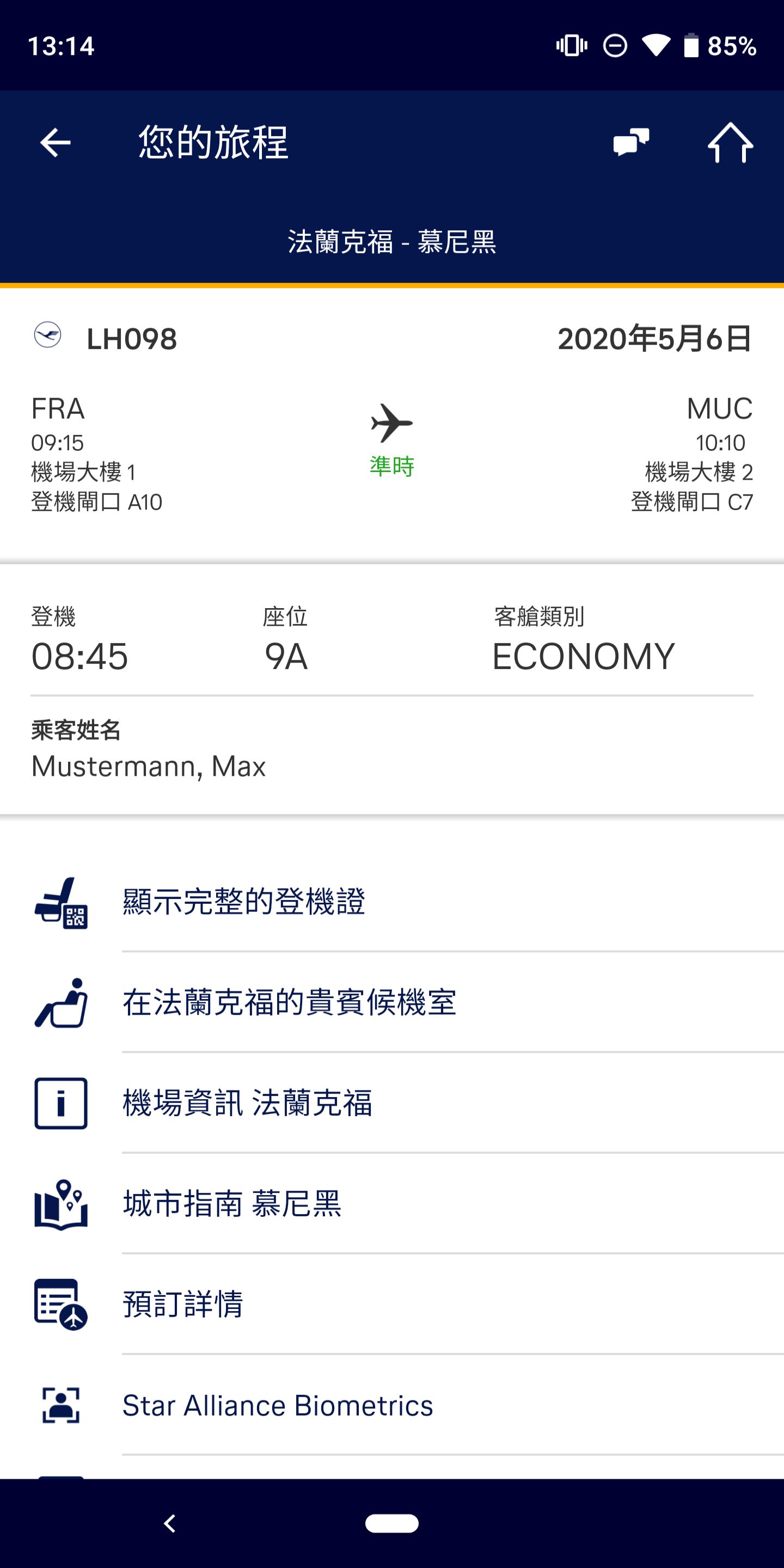Screen dimensions: 784x1568
Task: Tap the home icon in app bar
Action: 730,143
